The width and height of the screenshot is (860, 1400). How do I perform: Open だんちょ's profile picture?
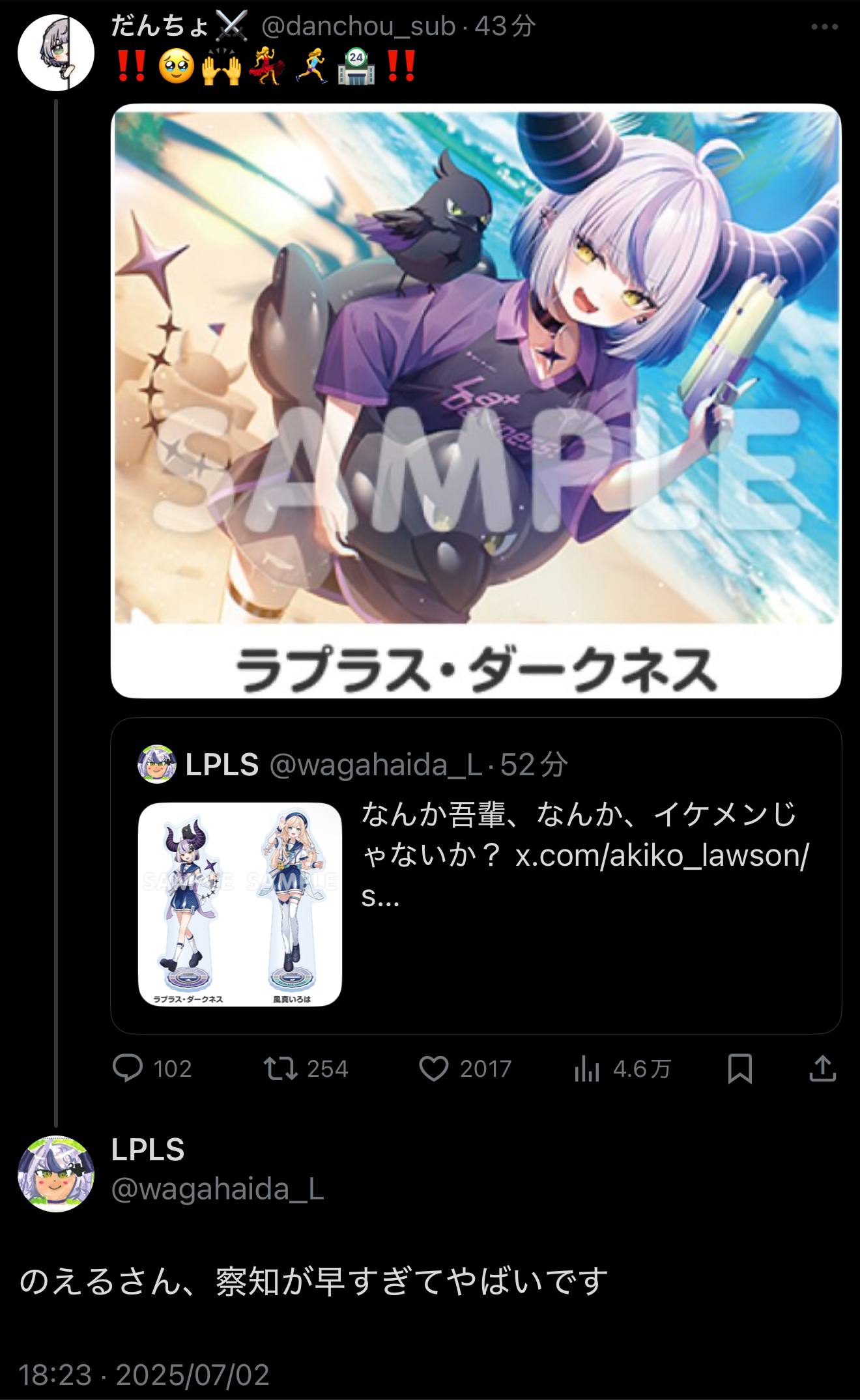[56, 52]
